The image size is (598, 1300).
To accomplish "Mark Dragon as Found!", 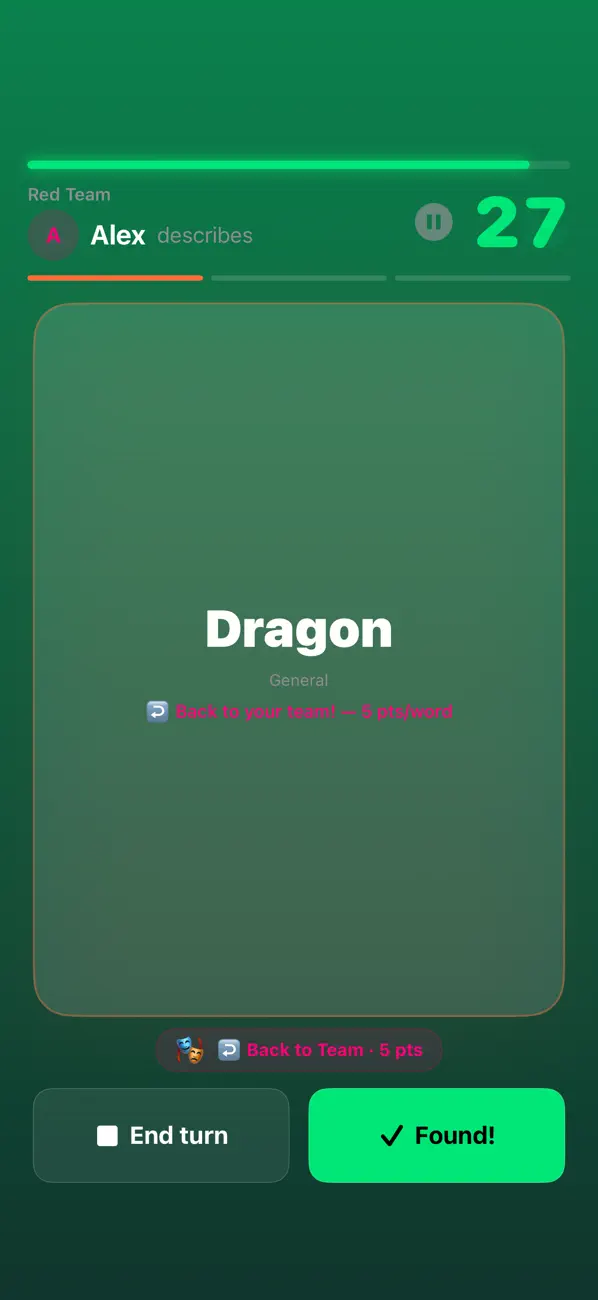I will tap(437, 1135).
